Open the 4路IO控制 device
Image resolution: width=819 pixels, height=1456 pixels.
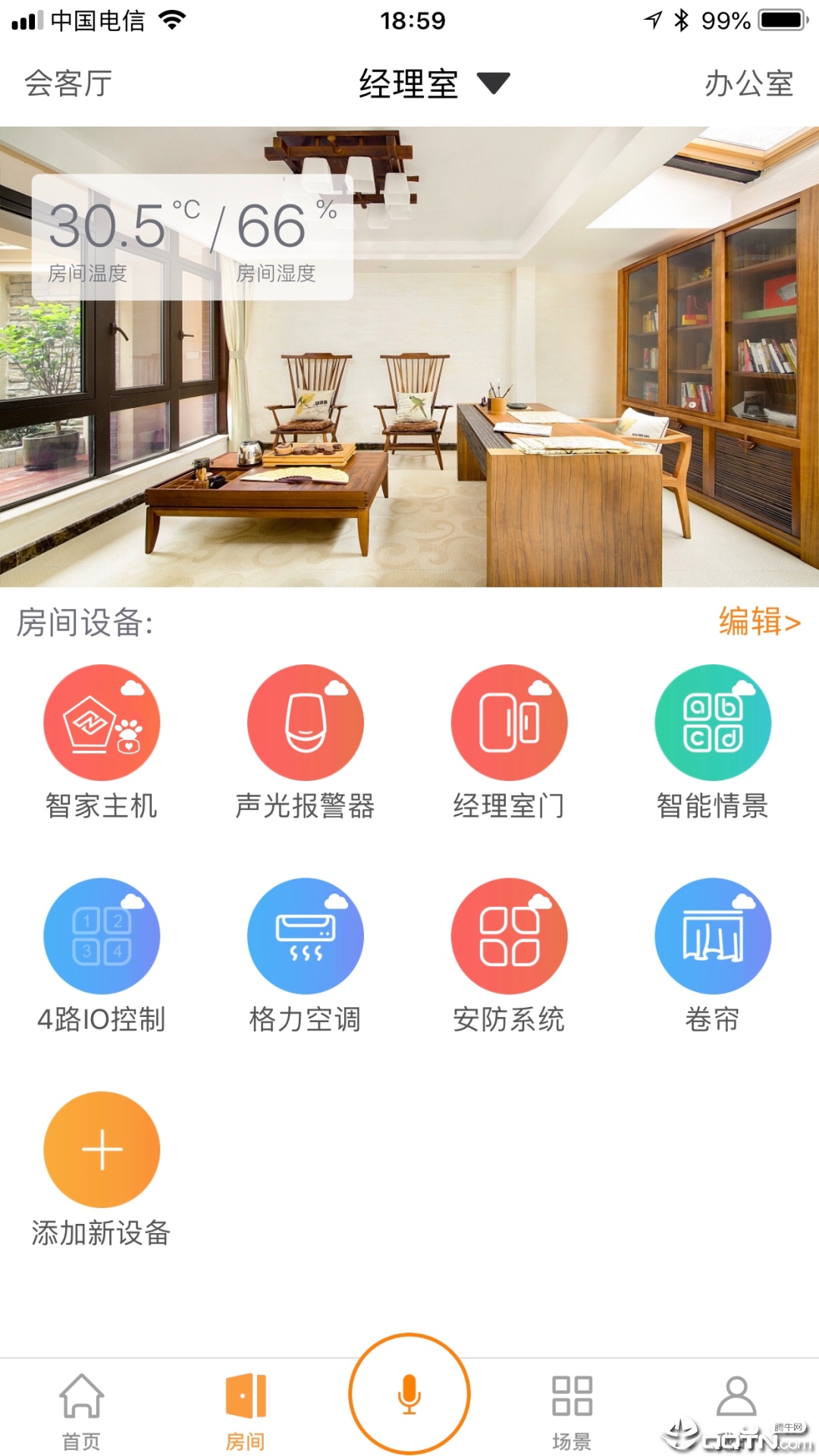tap(102, 937)
